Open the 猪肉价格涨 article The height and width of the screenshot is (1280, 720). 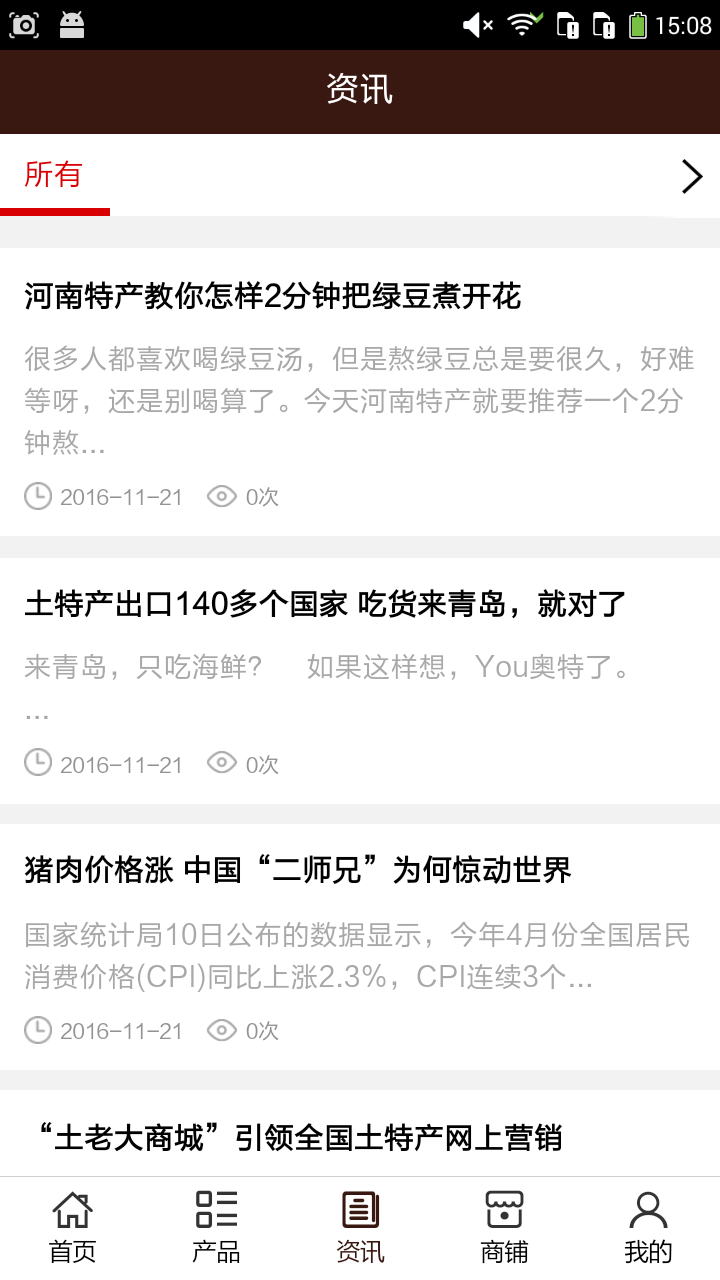click(298, 870)
